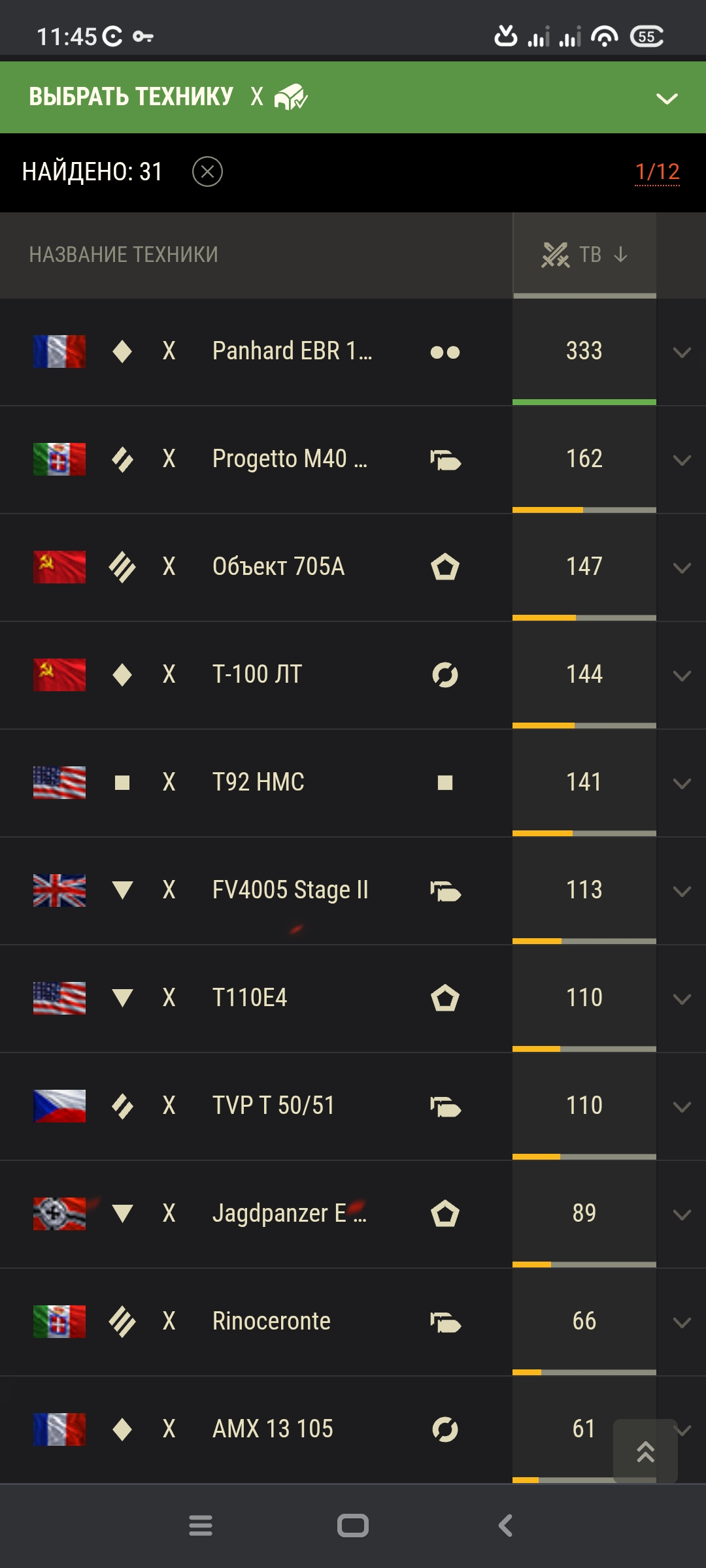Expand the Jagdpanzer E row
The image size is (706, 1568).
coord(682,1215)
